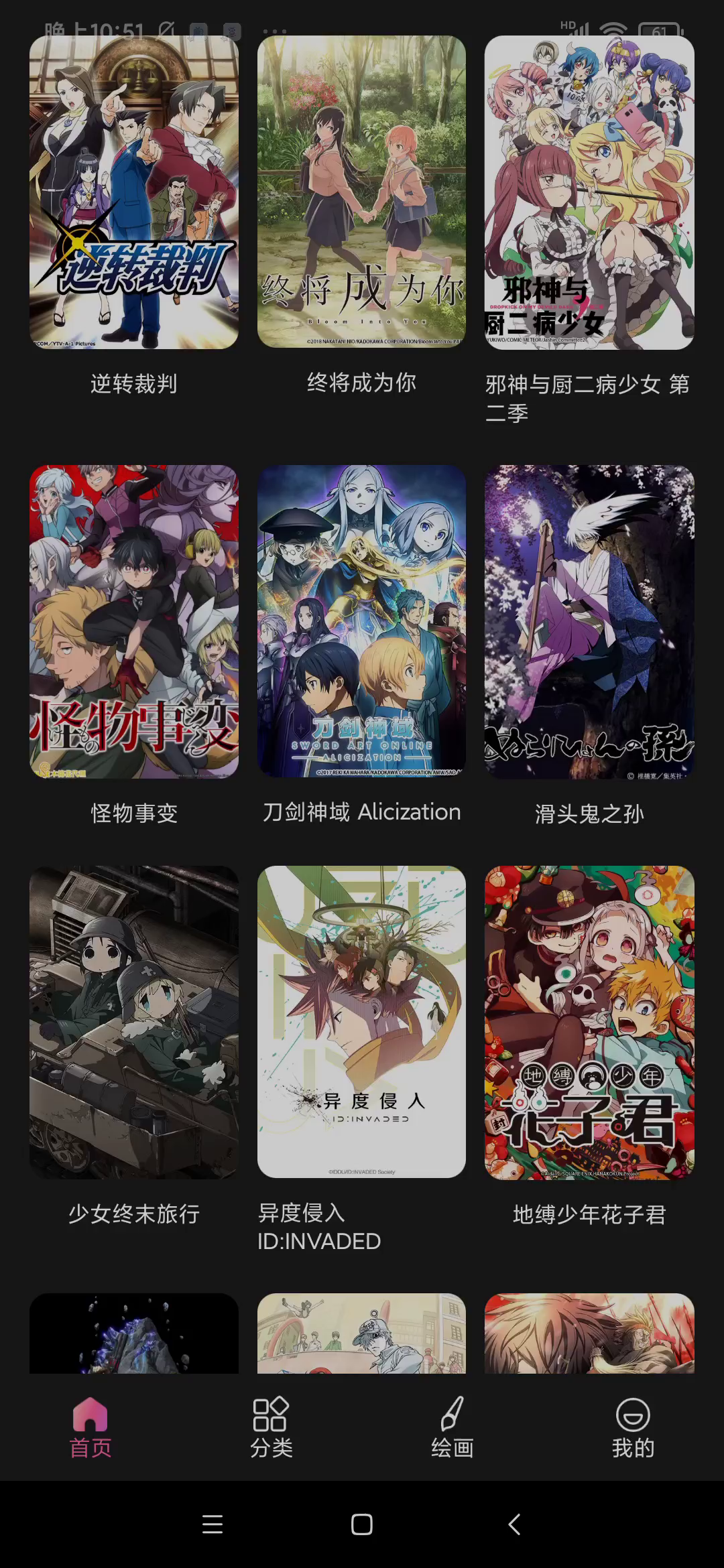Go to the 绘画 tab
Screen dimensions: 724x1568
coord(452,1428)
